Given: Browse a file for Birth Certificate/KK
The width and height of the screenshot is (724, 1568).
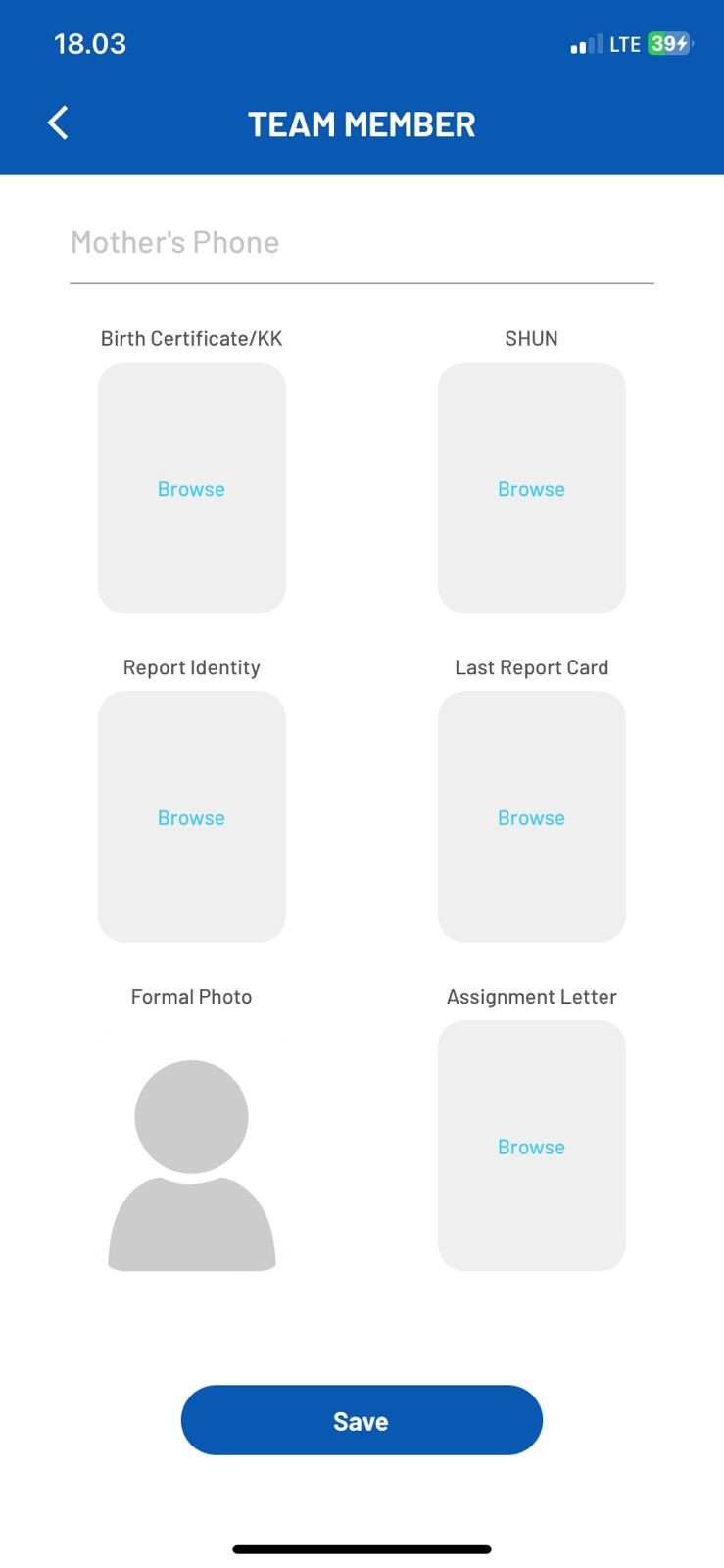Looking at the screenshot, I should point(192,488).
